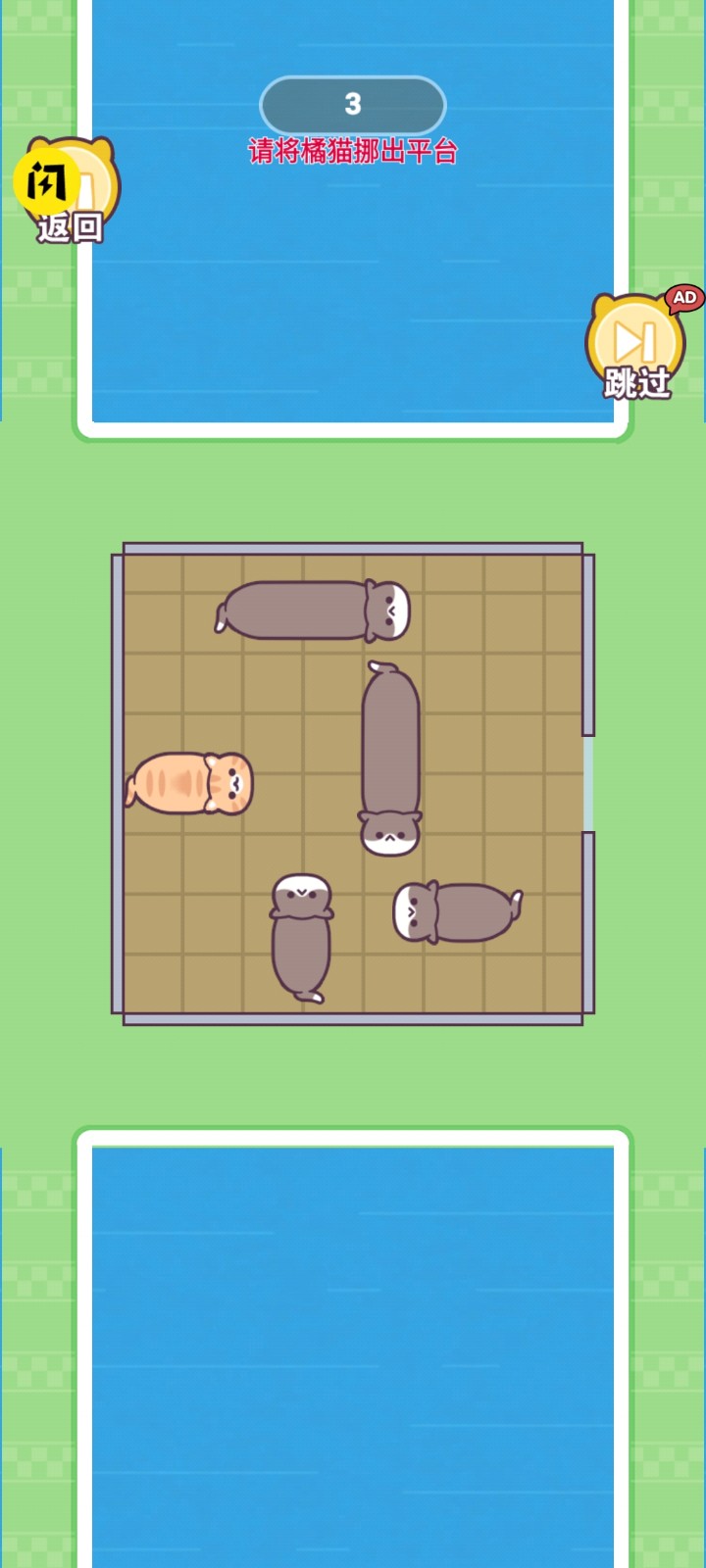Tap the 返回 (back) button
Screen dimensions: 706x1568
click(x=71, y=193)
